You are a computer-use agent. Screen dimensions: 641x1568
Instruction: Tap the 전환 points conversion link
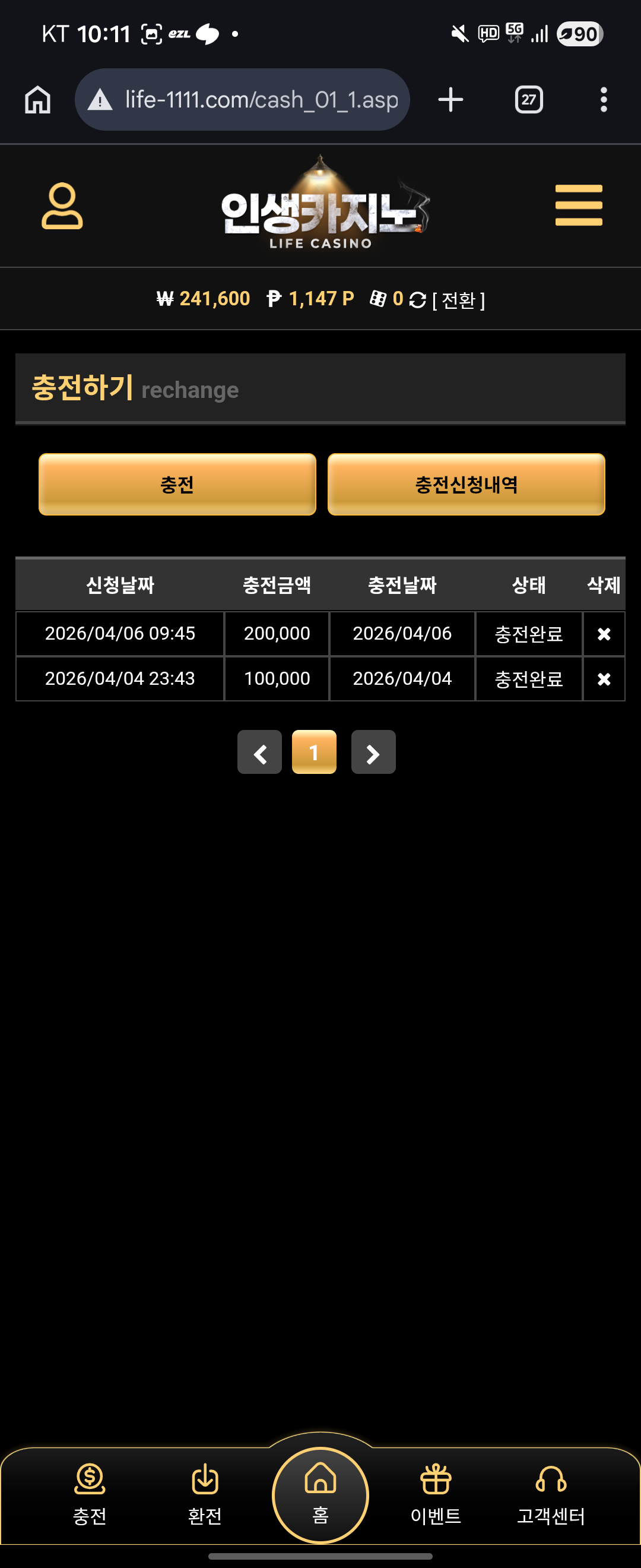pyautogui.click(x=459, y=300)
